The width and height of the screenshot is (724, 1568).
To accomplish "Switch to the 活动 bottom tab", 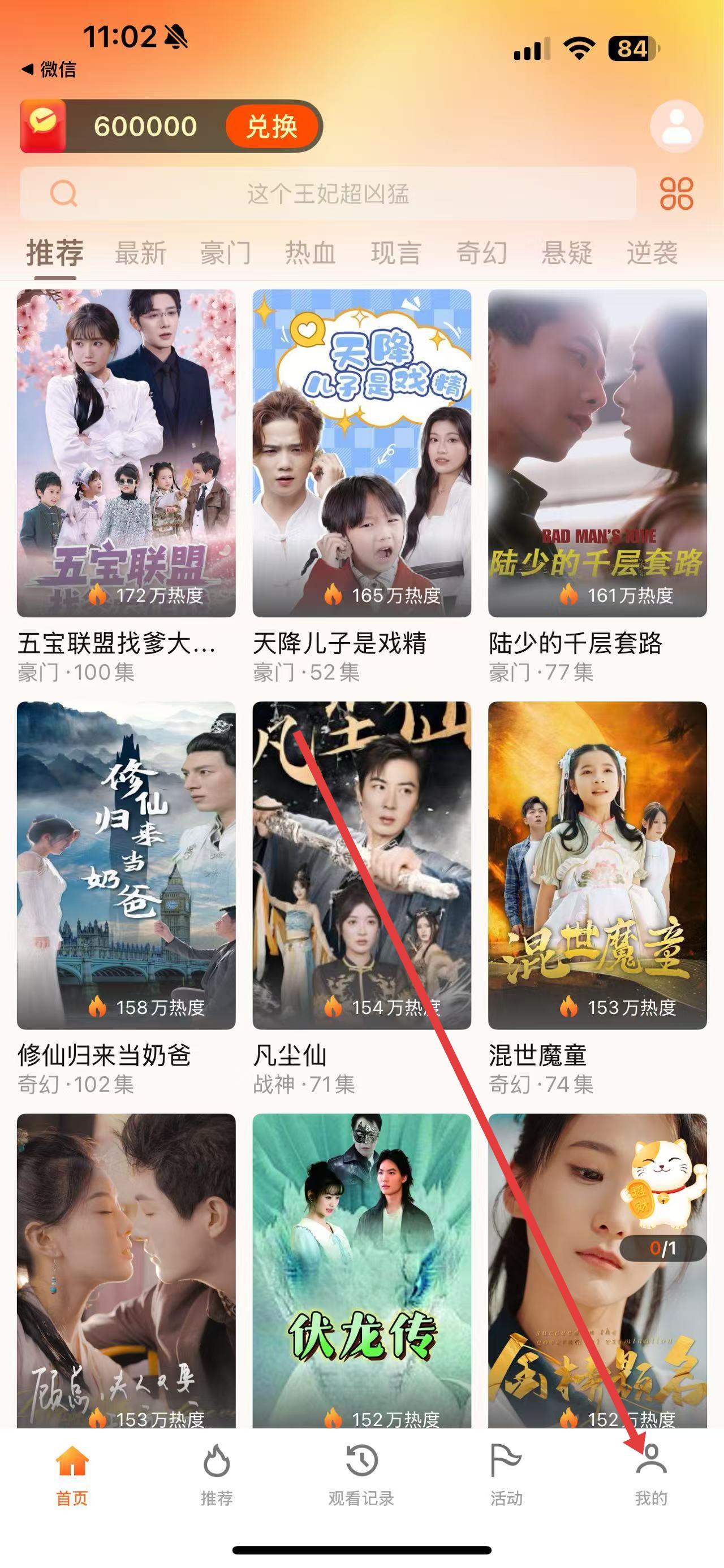I will click(506, 1474).
